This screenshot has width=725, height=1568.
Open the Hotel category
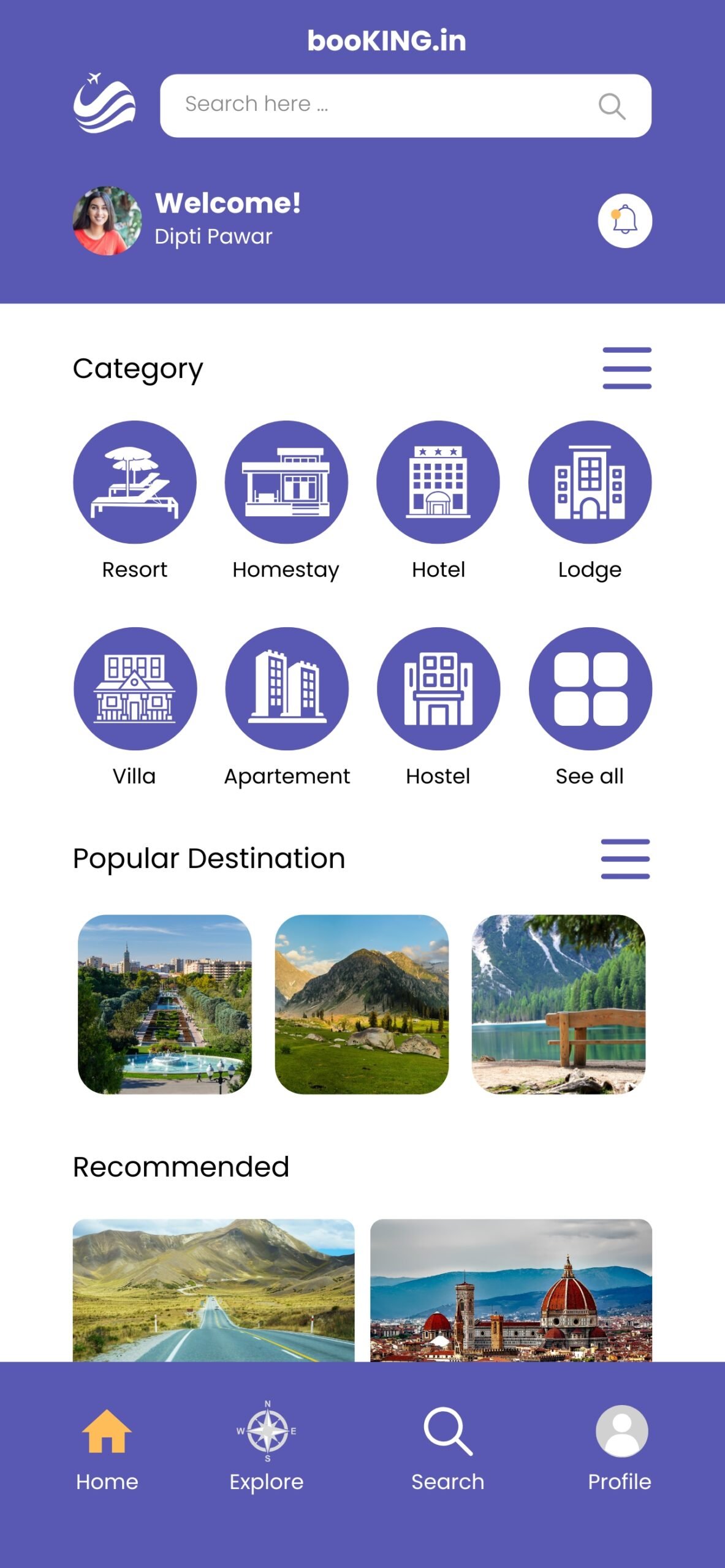pos(438,483)
